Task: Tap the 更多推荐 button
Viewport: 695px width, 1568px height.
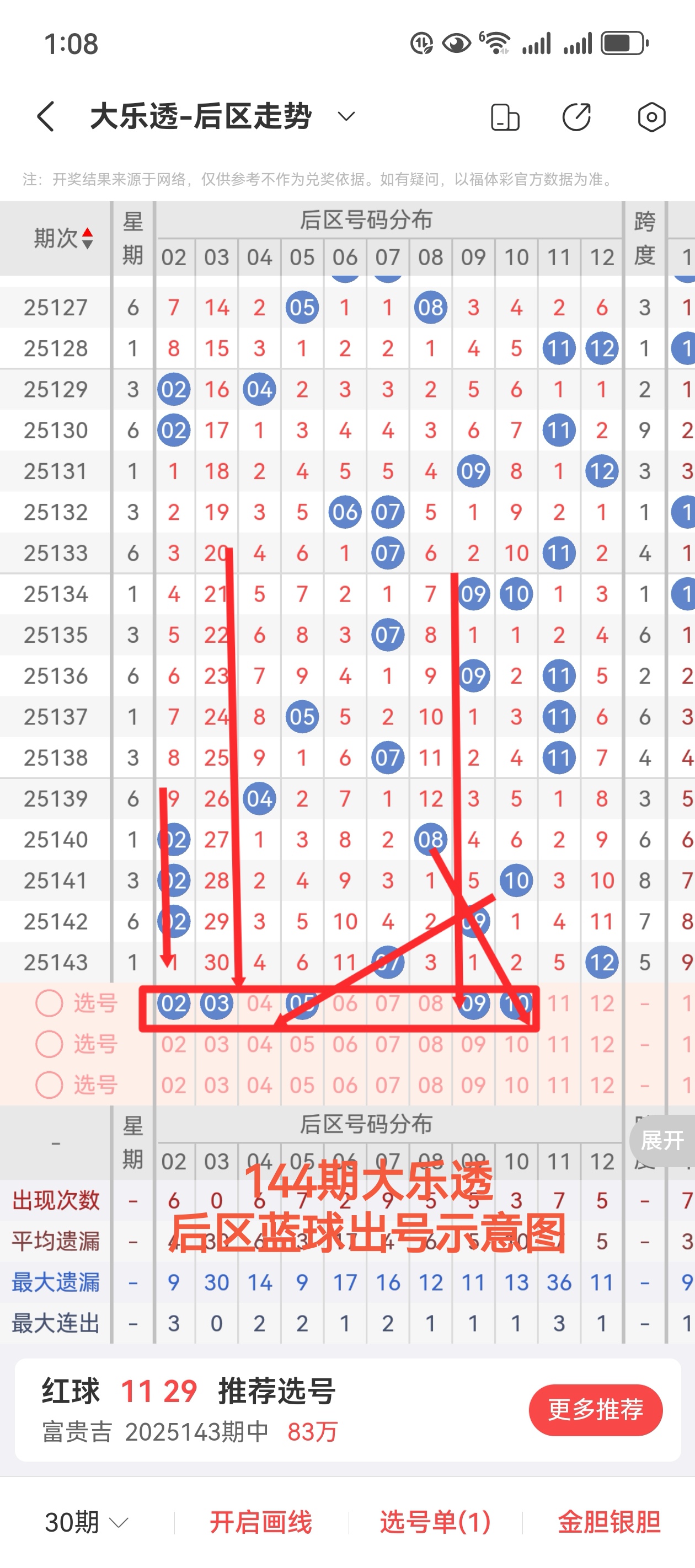Action: pyautogui.click(x=595, y=1410)
